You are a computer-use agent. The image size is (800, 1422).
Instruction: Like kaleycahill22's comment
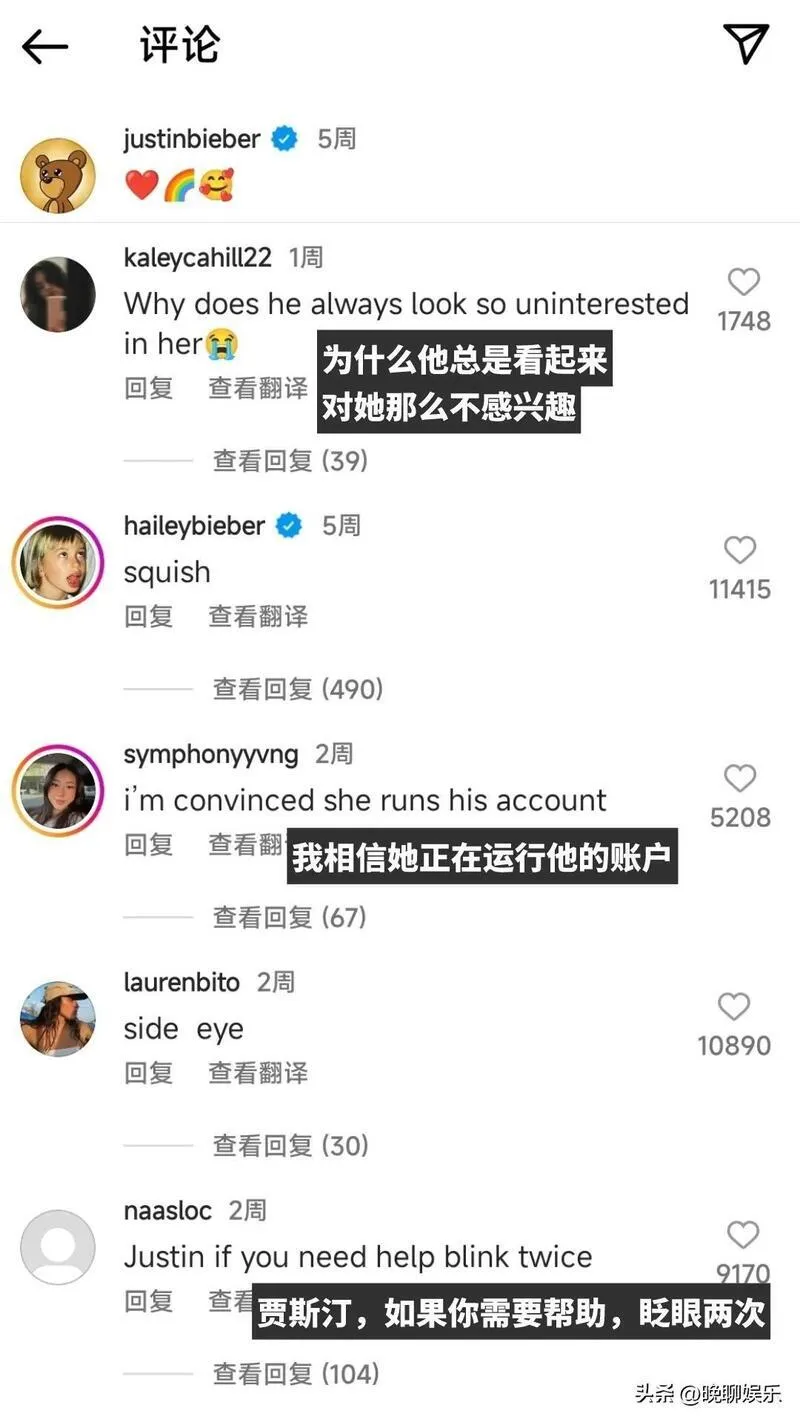[x=743, y=283]
